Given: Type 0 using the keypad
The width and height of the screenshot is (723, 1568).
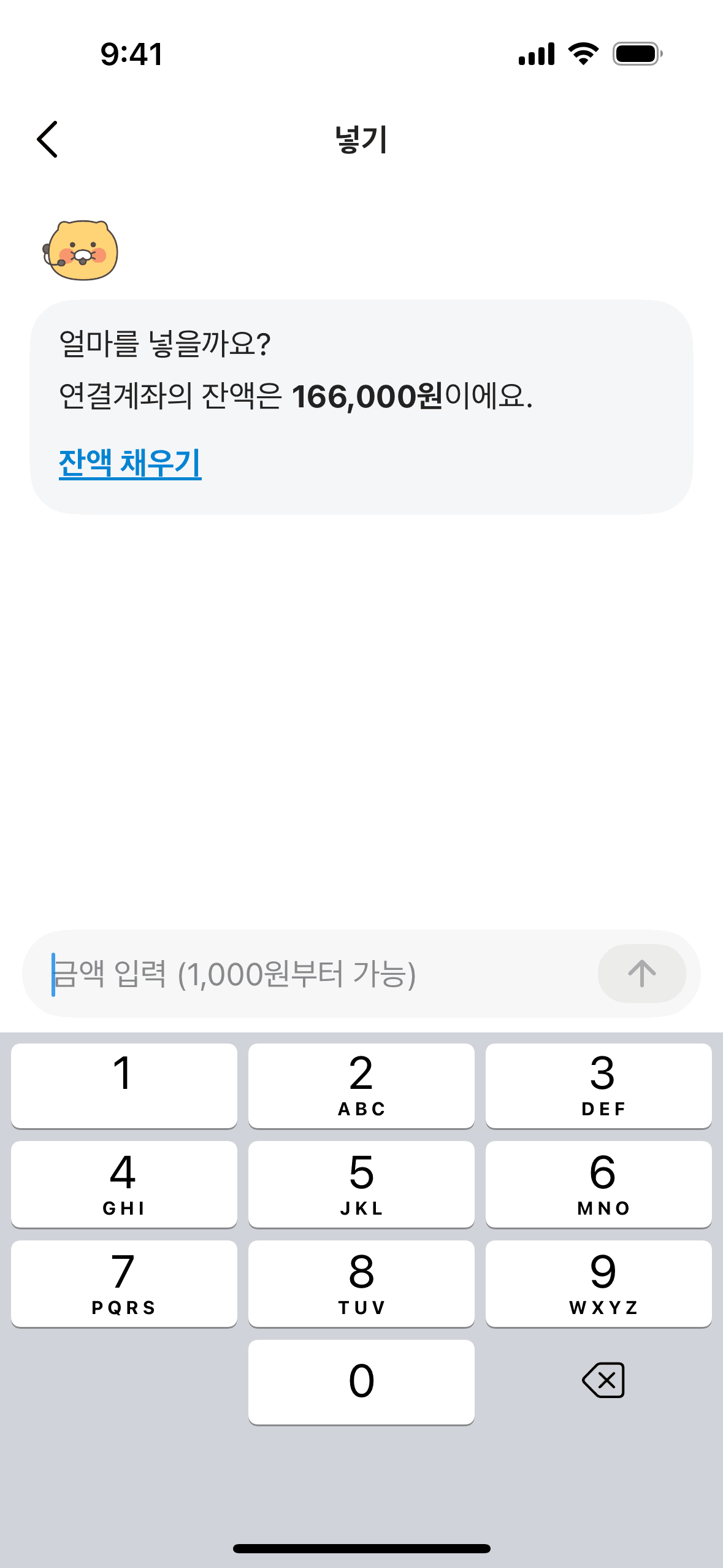Looking at the screenshot, I should click(x=361, y=1382).
